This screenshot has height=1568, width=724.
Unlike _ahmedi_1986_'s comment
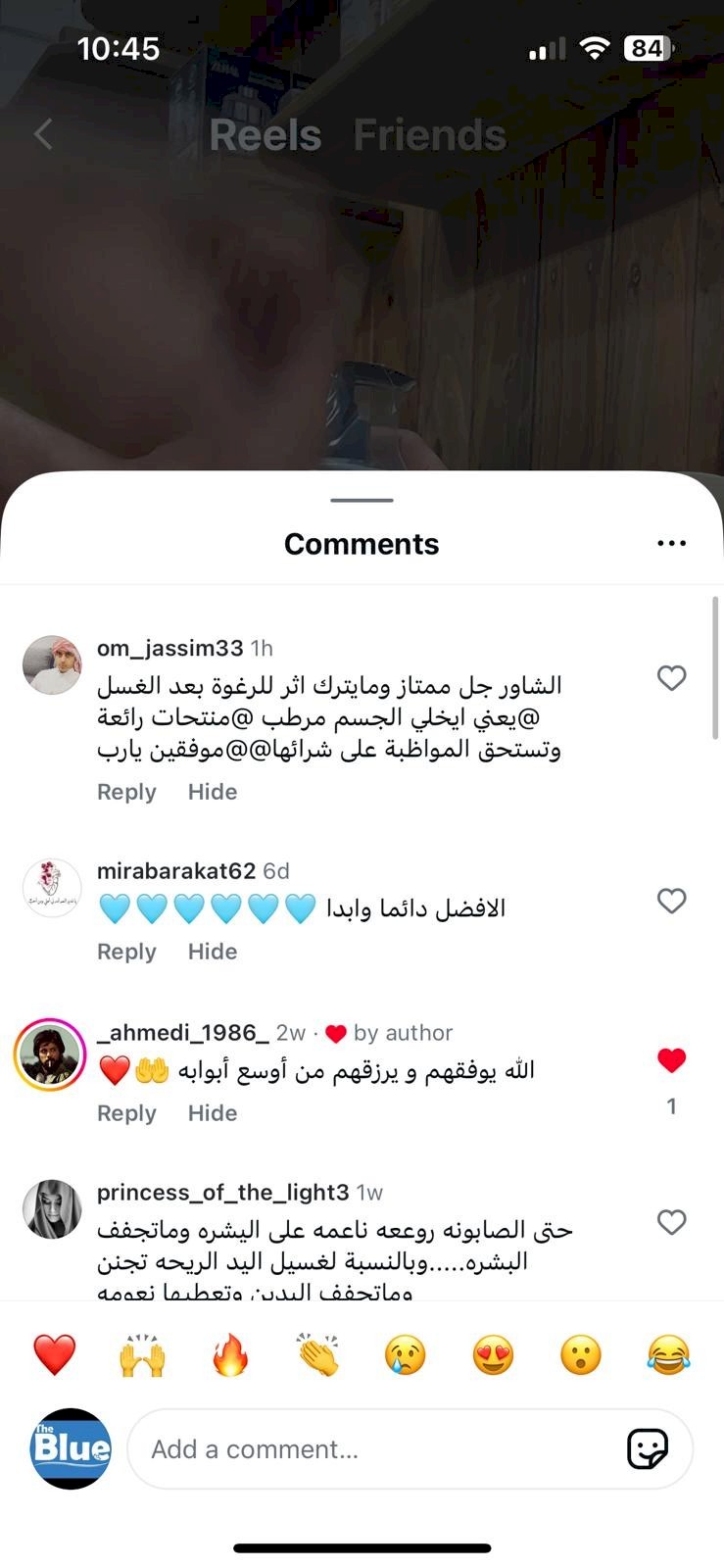pyautogui.click(x=671, y=1060)
